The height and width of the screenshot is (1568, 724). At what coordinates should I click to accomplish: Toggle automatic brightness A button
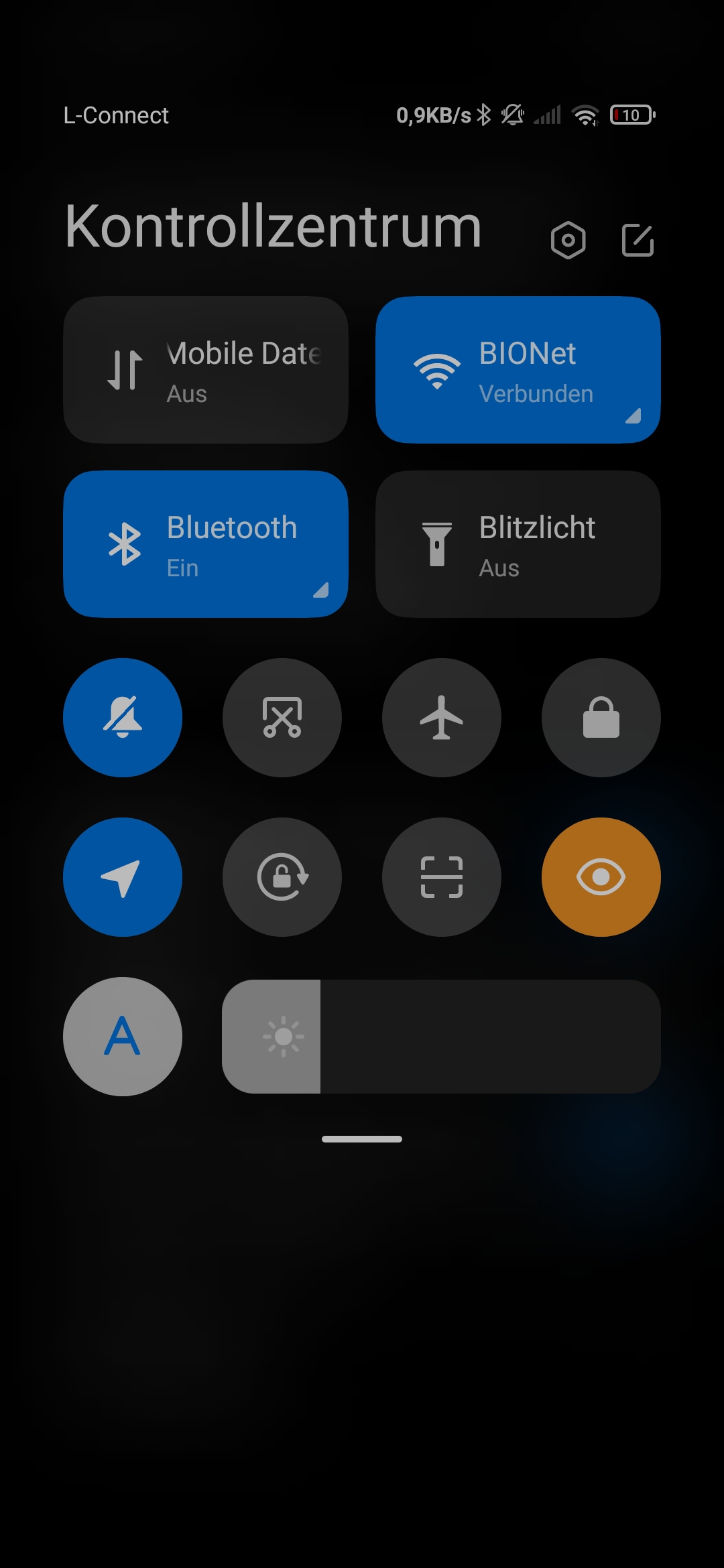tap(123, 1037)
